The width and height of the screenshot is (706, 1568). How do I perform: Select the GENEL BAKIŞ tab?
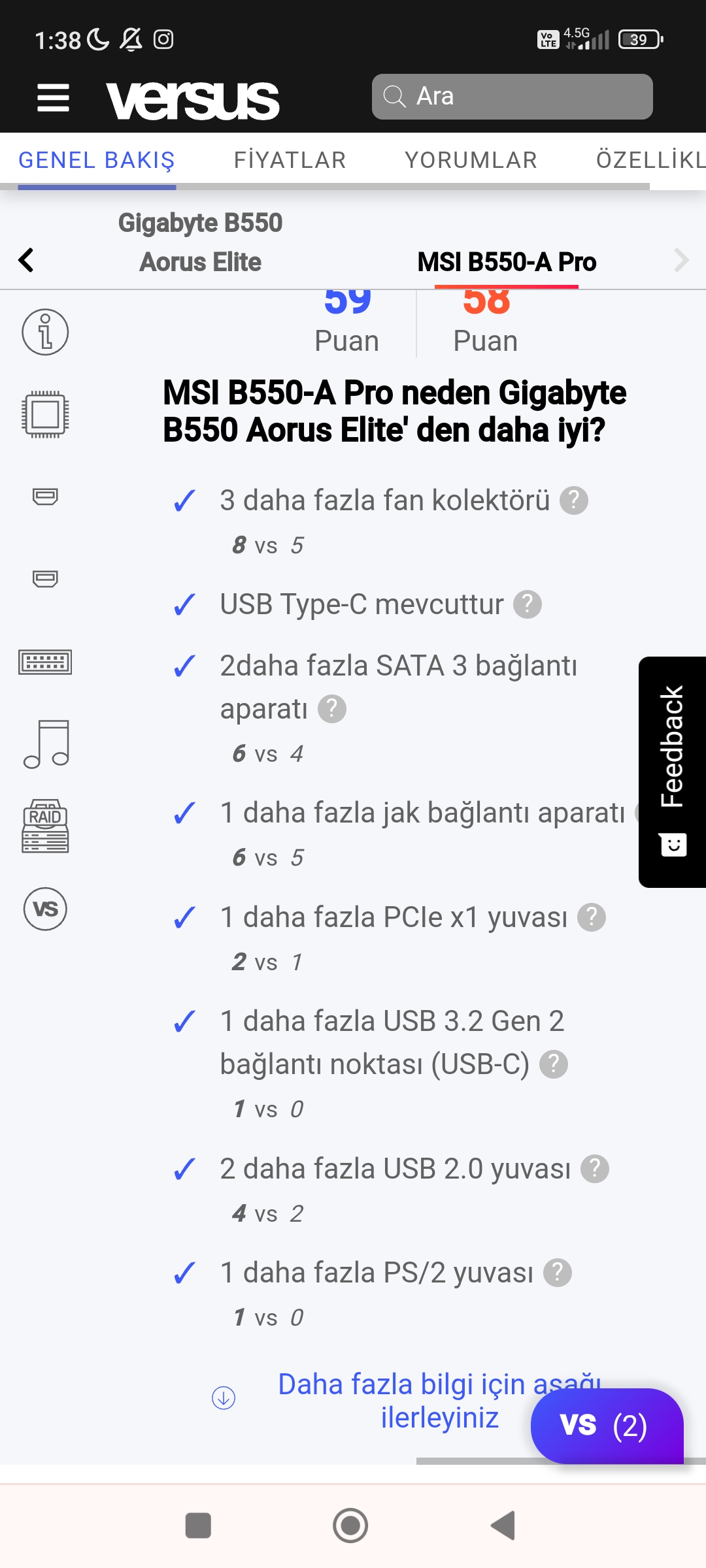97,160
